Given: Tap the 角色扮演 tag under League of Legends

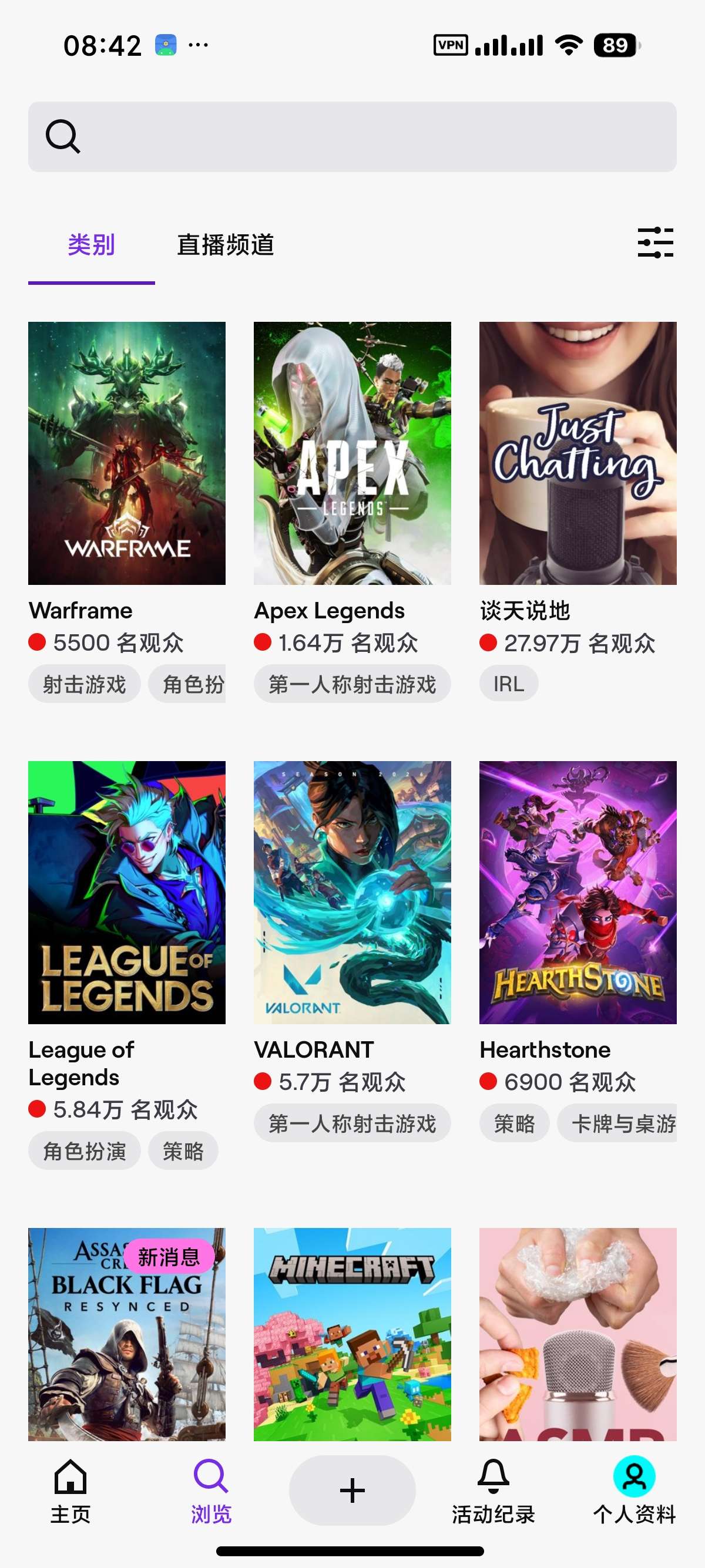Looking at the screenshot, I should pyautogui.click(x=85, y=1150).
